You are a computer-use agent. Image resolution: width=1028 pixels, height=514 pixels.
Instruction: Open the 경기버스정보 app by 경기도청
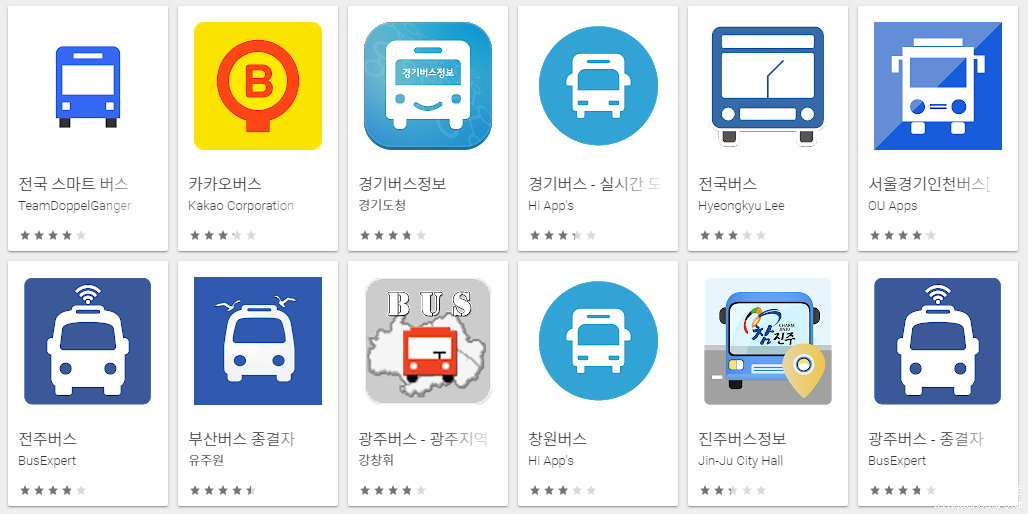(428, 86)
